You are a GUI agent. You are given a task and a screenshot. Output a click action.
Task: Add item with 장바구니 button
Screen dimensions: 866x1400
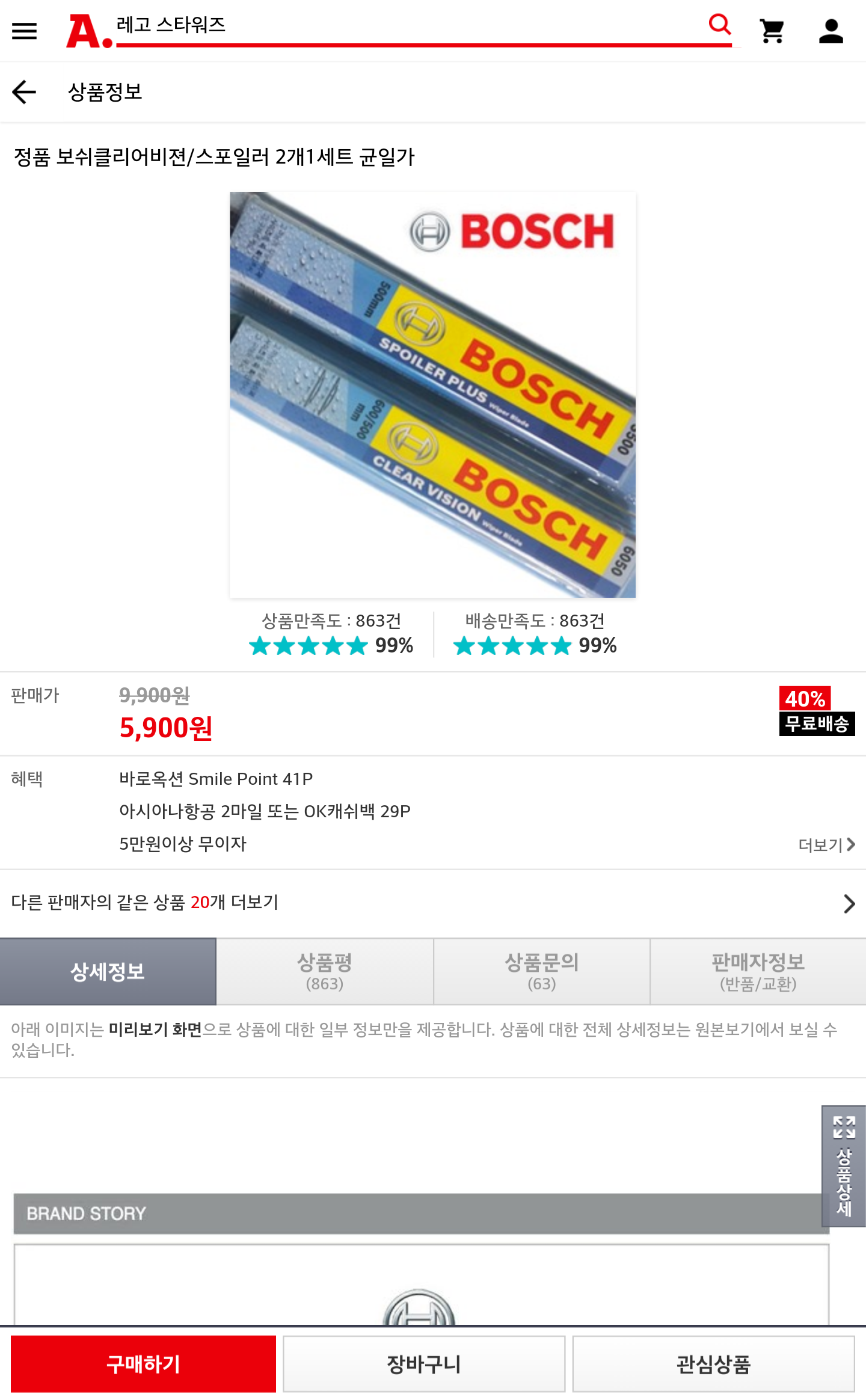click(x=424, y=1363)
